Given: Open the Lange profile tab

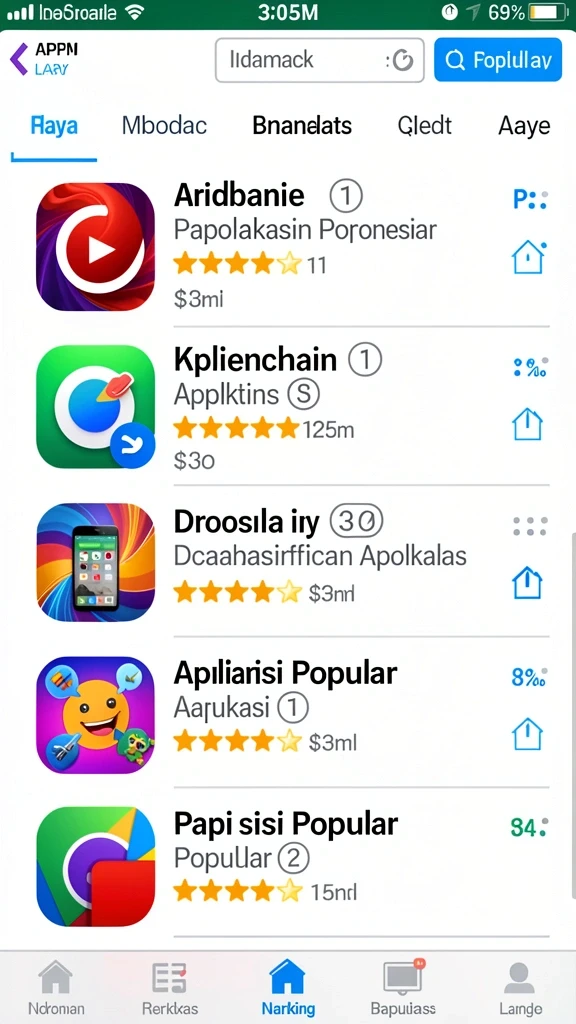Looking at the screenshot, I should (520, 987).
